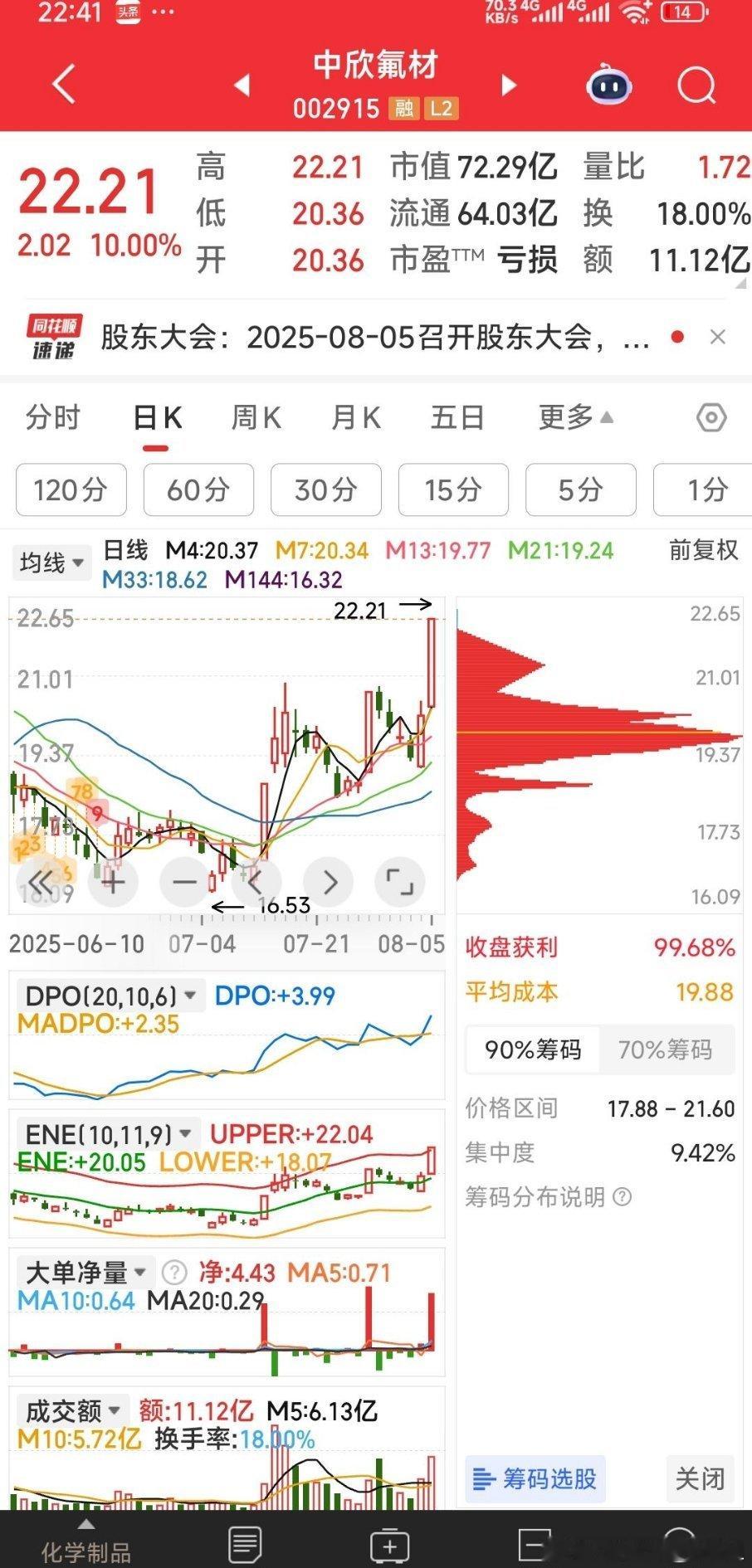This screenshot has width=752, height=1568.
Task: Switch to 70%筹码 view
Action: [665, 1050]
